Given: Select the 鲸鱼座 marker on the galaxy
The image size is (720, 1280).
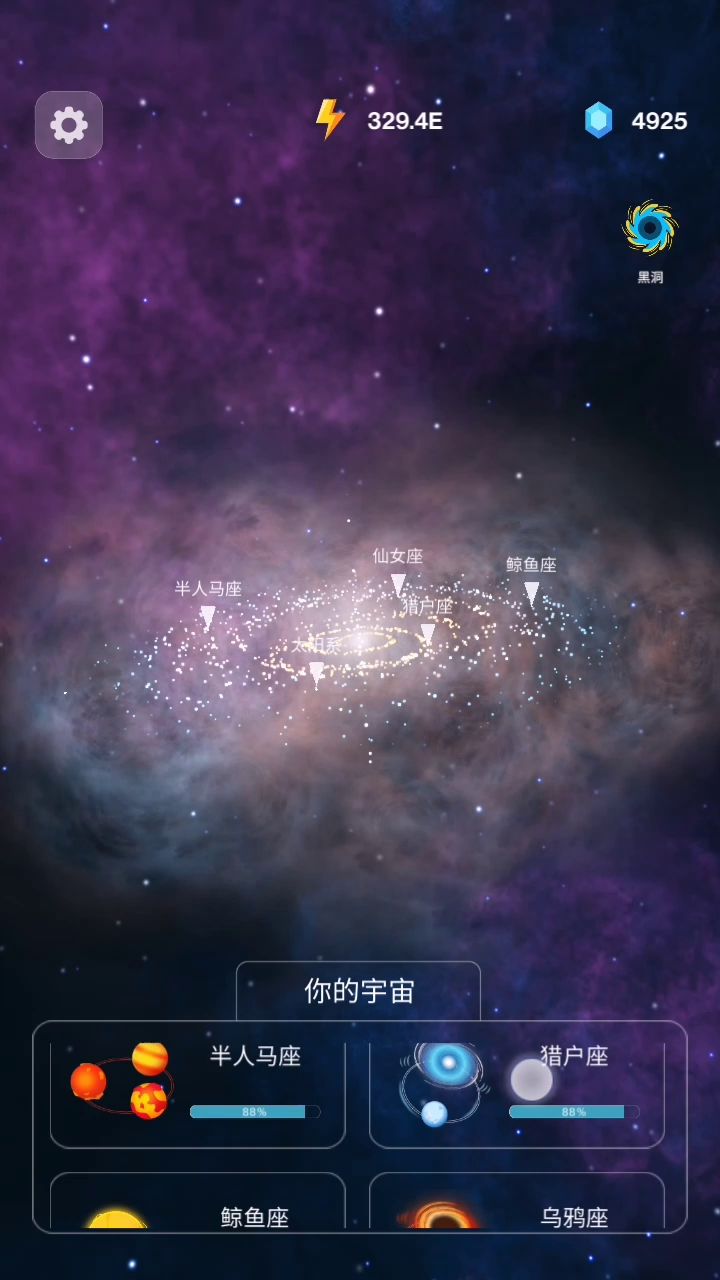Looking at the screenshot, I should pos(532,592).
